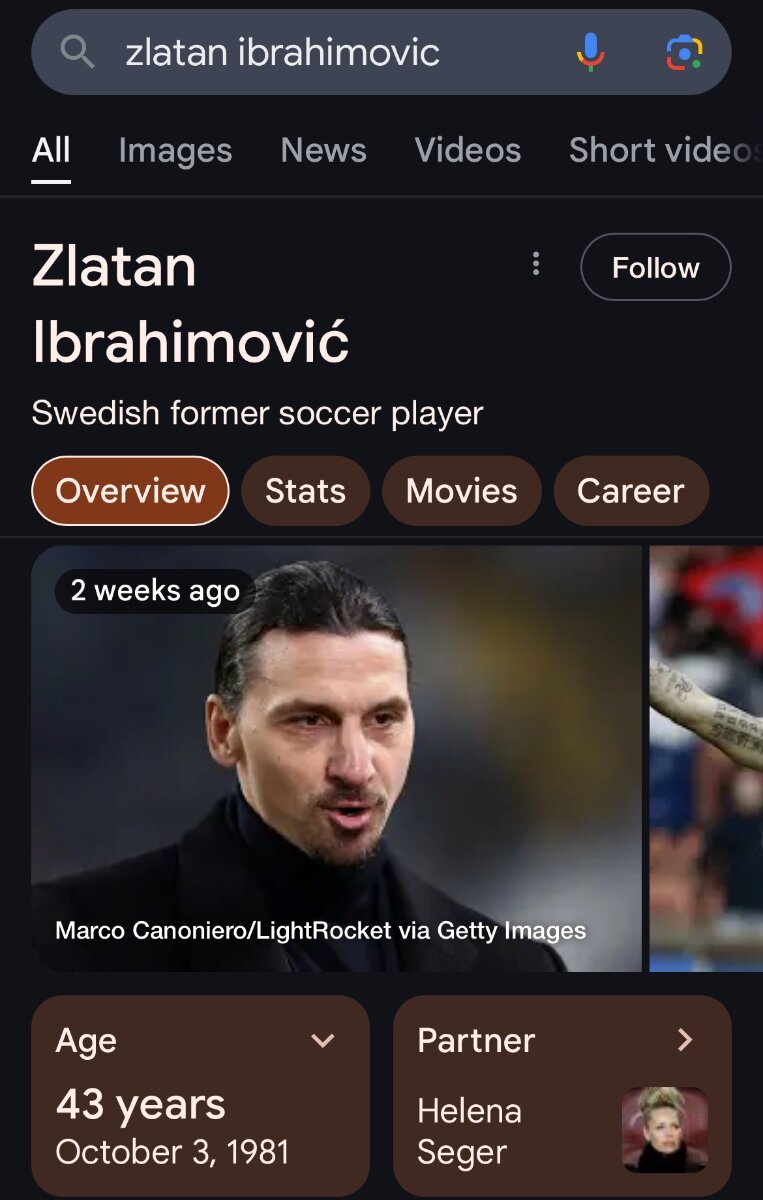Open the Partner card for Helena Seger
Screen dimensions: 763x1200
tap(562, 1095)
